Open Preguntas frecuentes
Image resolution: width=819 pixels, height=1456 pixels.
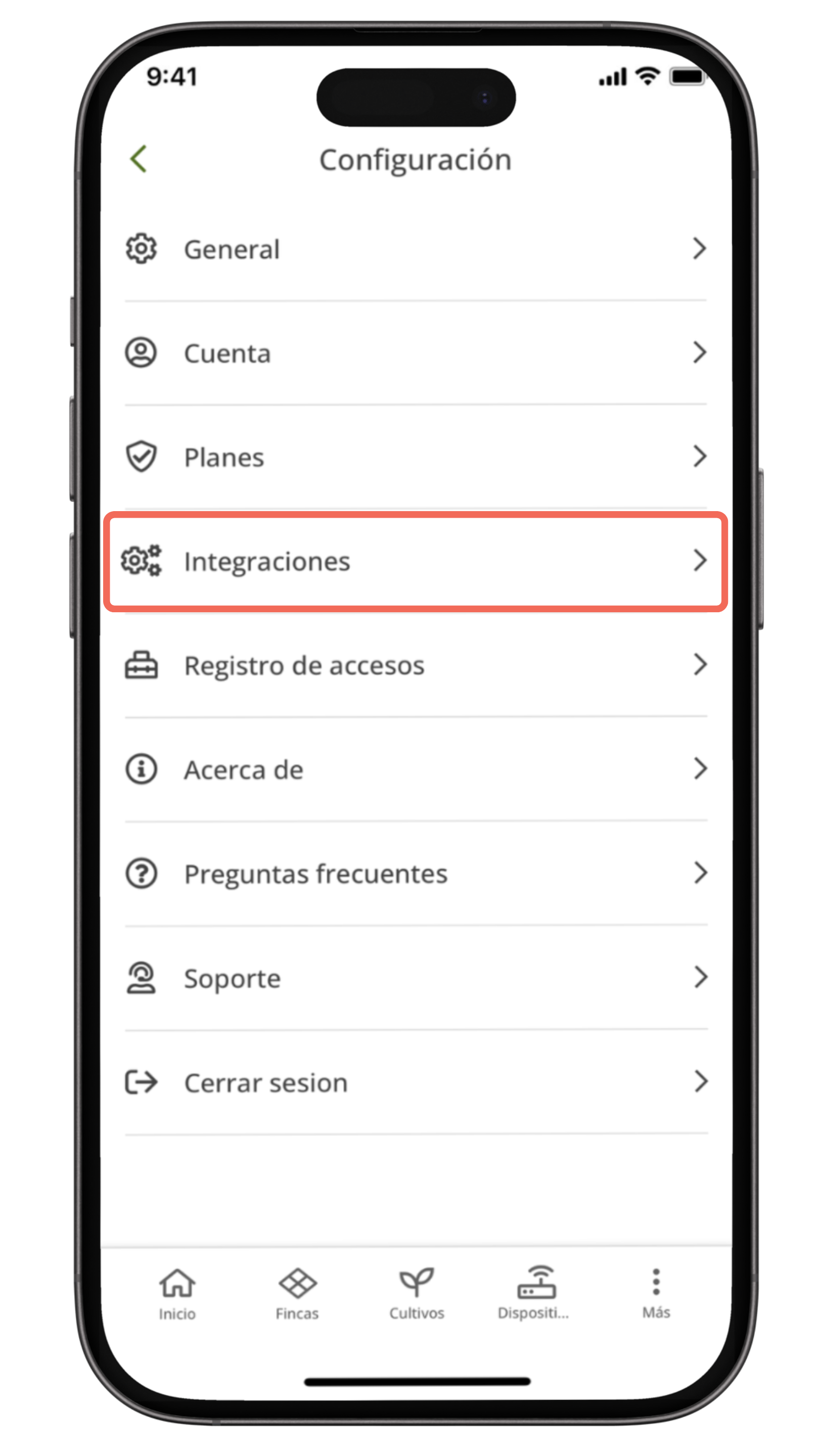click(416, 874)
